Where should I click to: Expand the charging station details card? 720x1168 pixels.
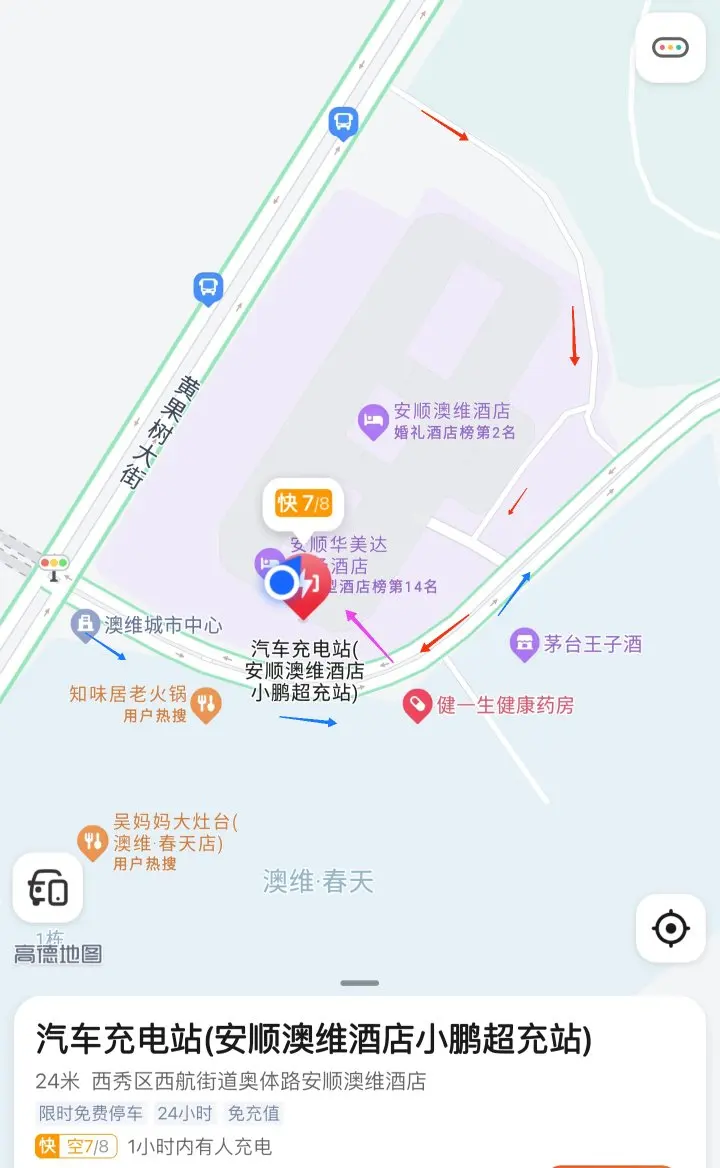(x=360, y=1082)
